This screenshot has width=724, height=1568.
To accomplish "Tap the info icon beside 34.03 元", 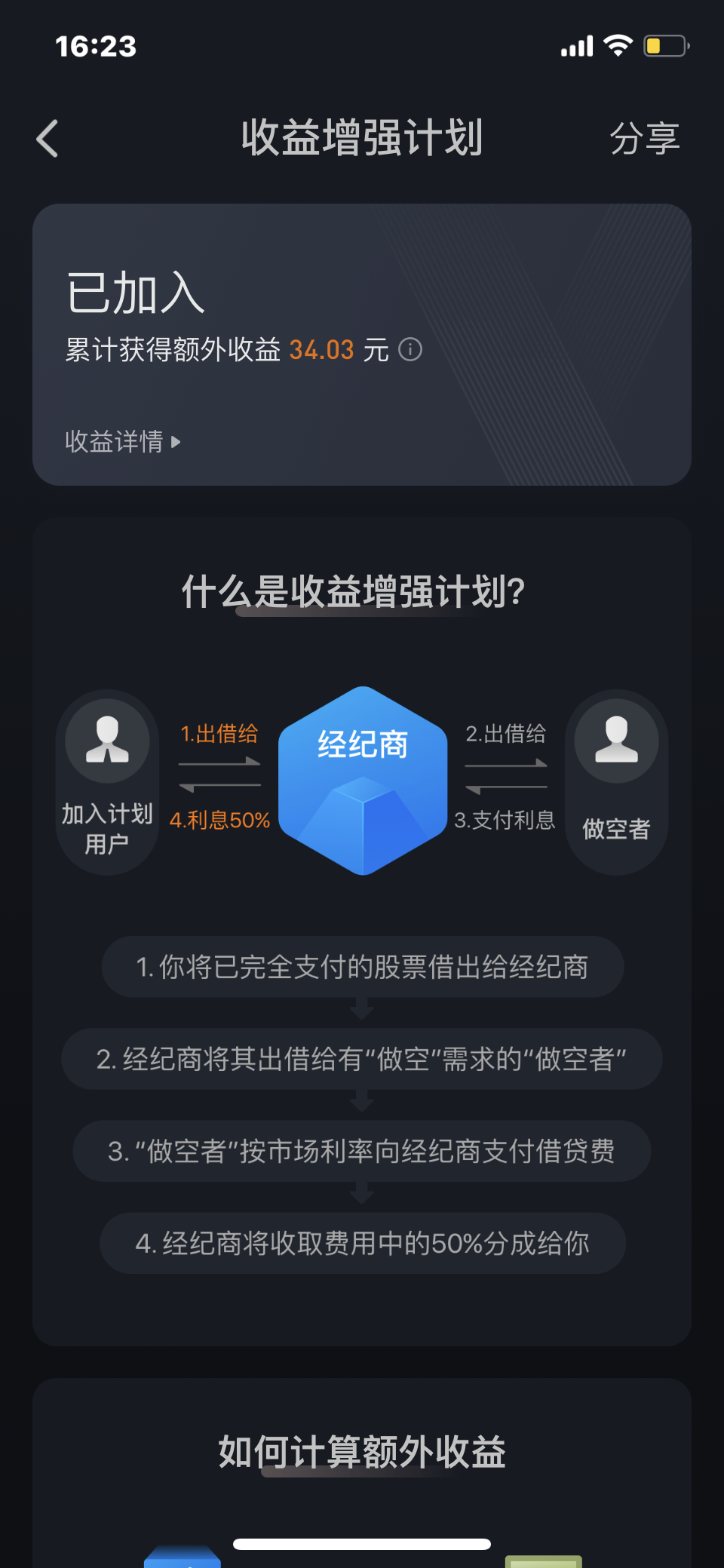I will pos(410,350).
